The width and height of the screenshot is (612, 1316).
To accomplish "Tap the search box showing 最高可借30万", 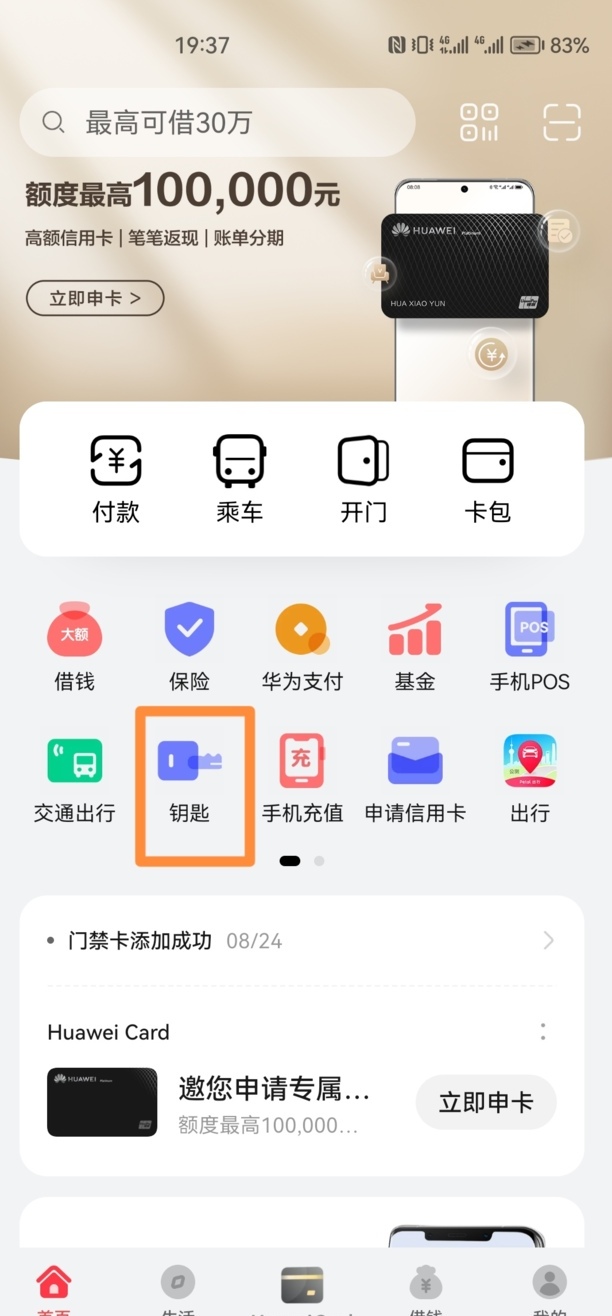I will coord(216,123).
